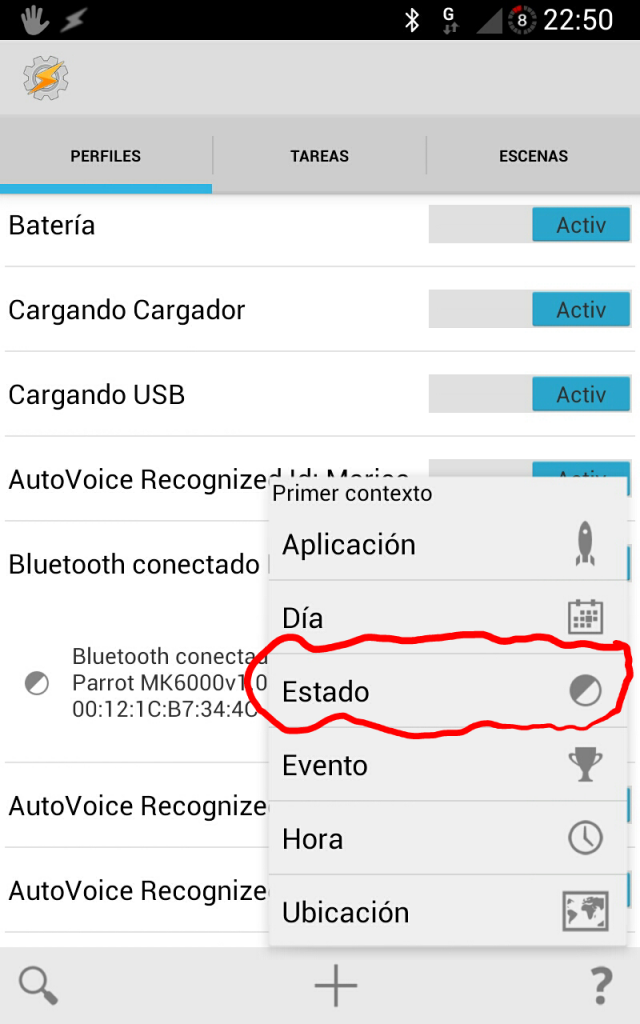Screen dimensions: 640x1024
Task: Switch to the Tareas tab
Action: 319,156
